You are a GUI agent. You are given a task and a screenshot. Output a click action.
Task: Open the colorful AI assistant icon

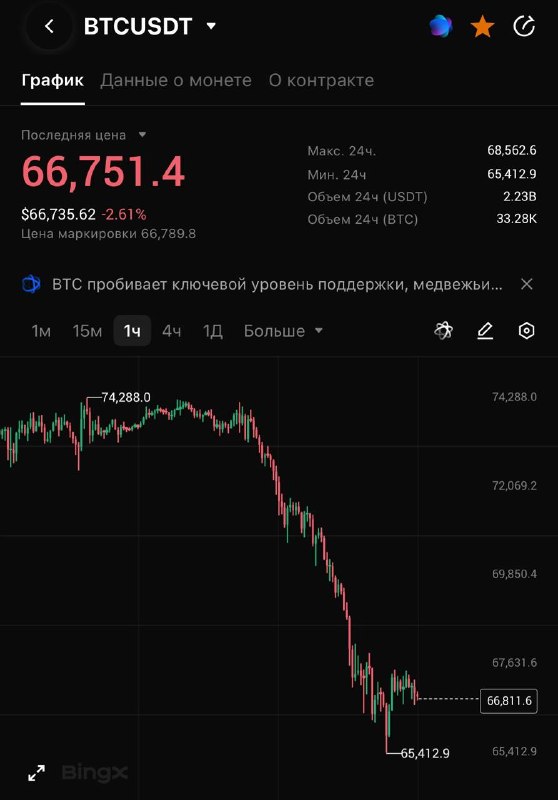point(441,26)
